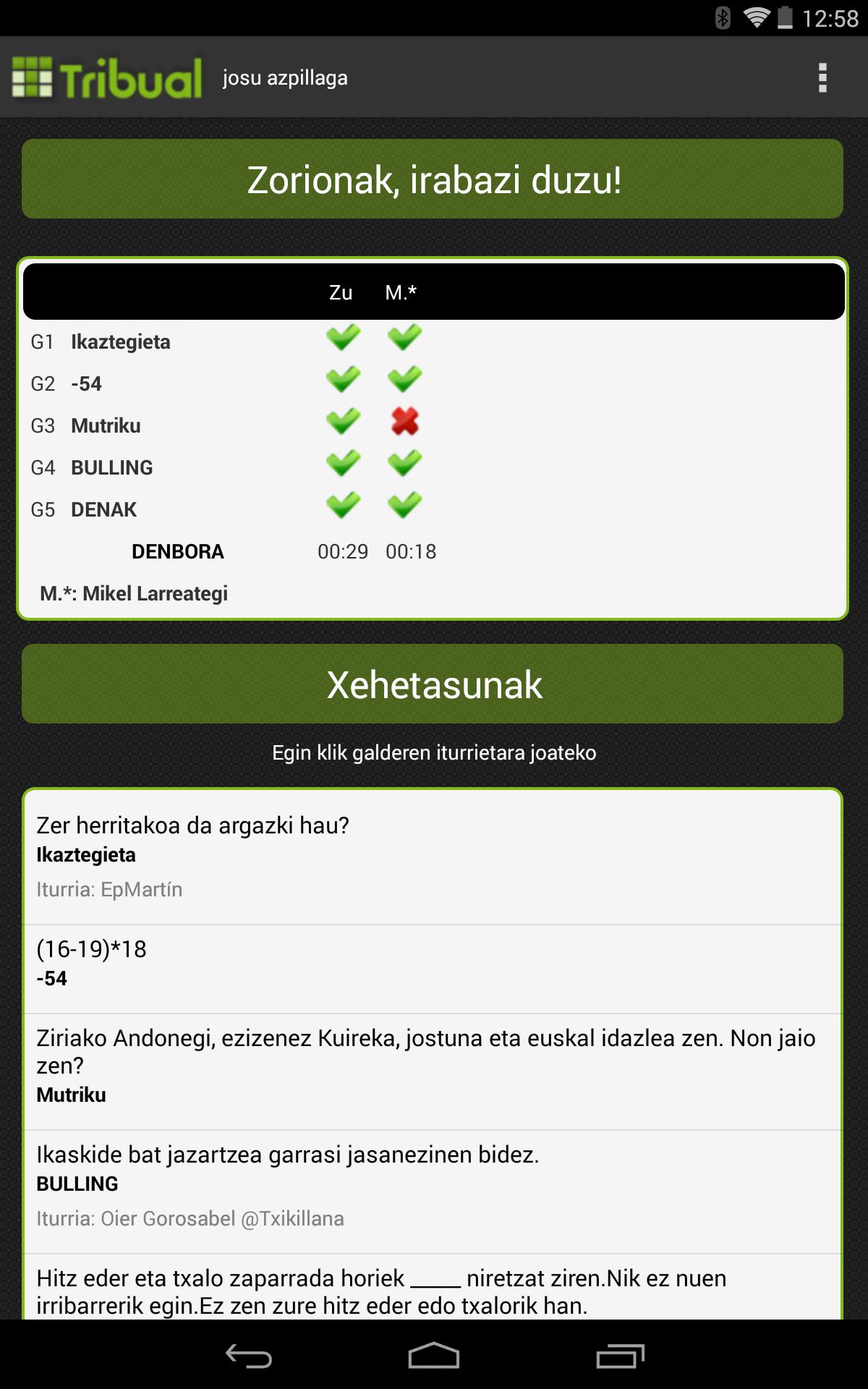This screenshot has width=868, height=1389.
Task: Tap the Tribual logo
Action: (x=107, y=77)
